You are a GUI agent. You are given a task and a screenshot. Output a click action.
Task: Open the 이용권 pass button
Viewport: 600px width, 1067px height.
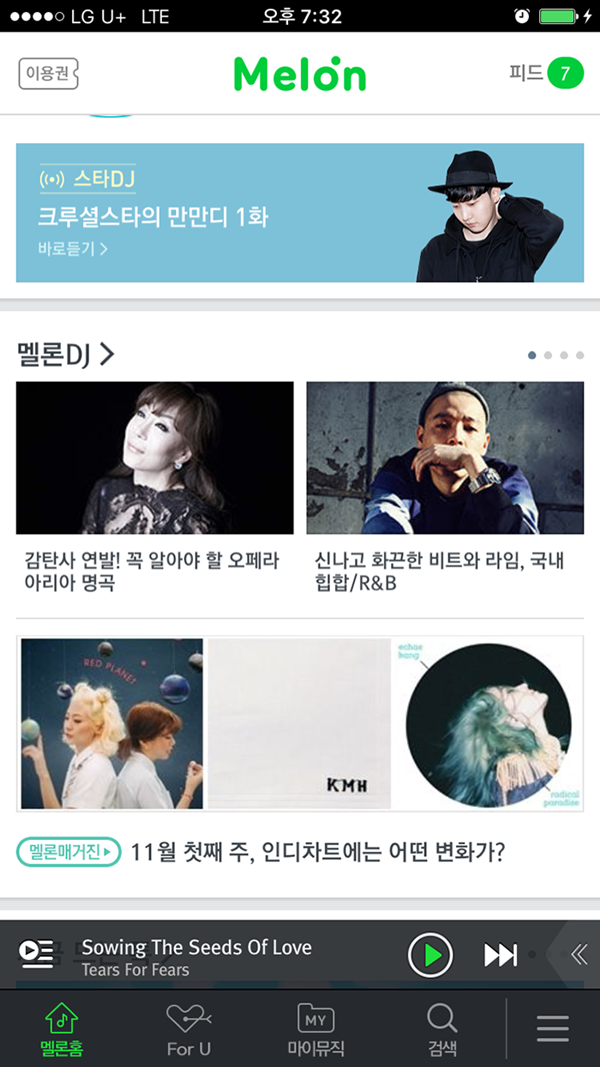click(x=48, y=74)
